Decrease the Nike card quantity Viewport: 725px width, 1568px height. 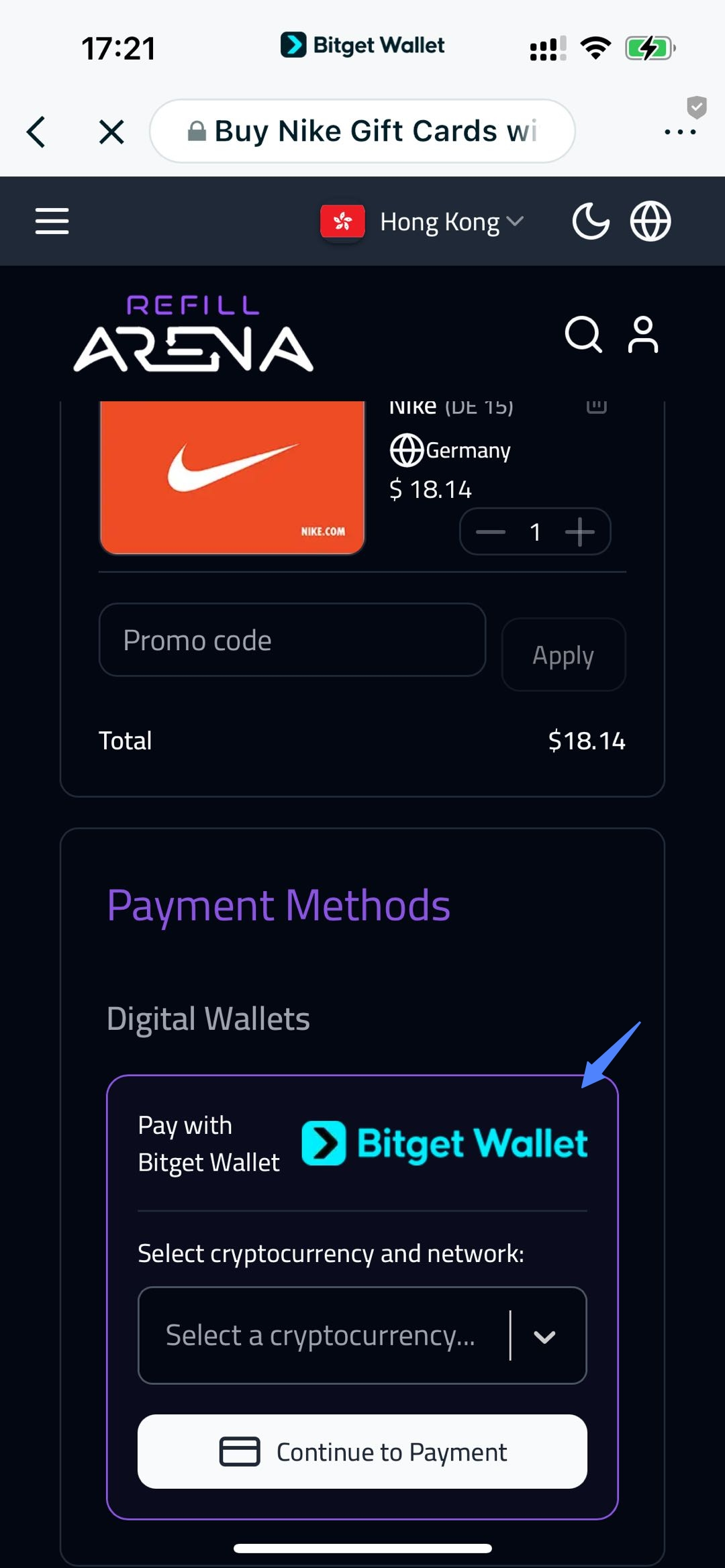[491, 532]
